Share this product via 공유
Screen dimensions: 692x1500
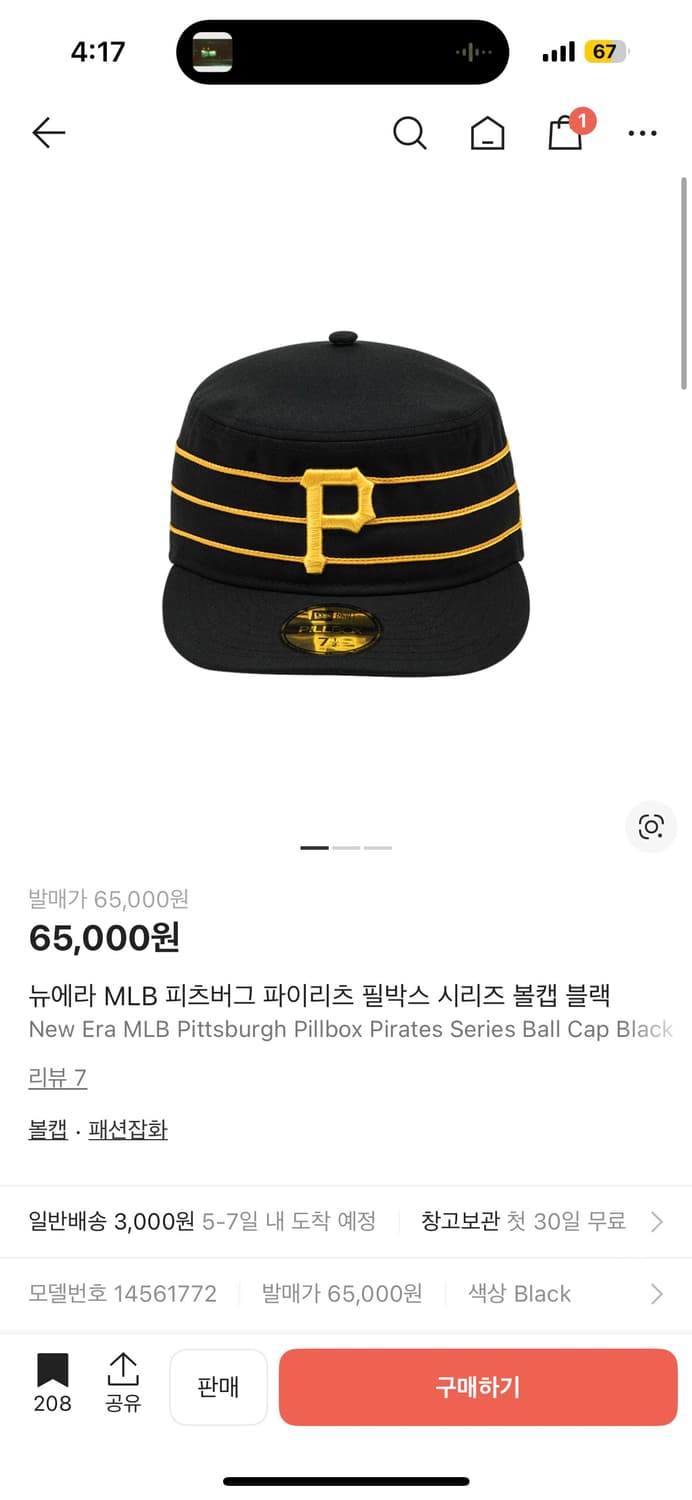[x=123, y=1384]
